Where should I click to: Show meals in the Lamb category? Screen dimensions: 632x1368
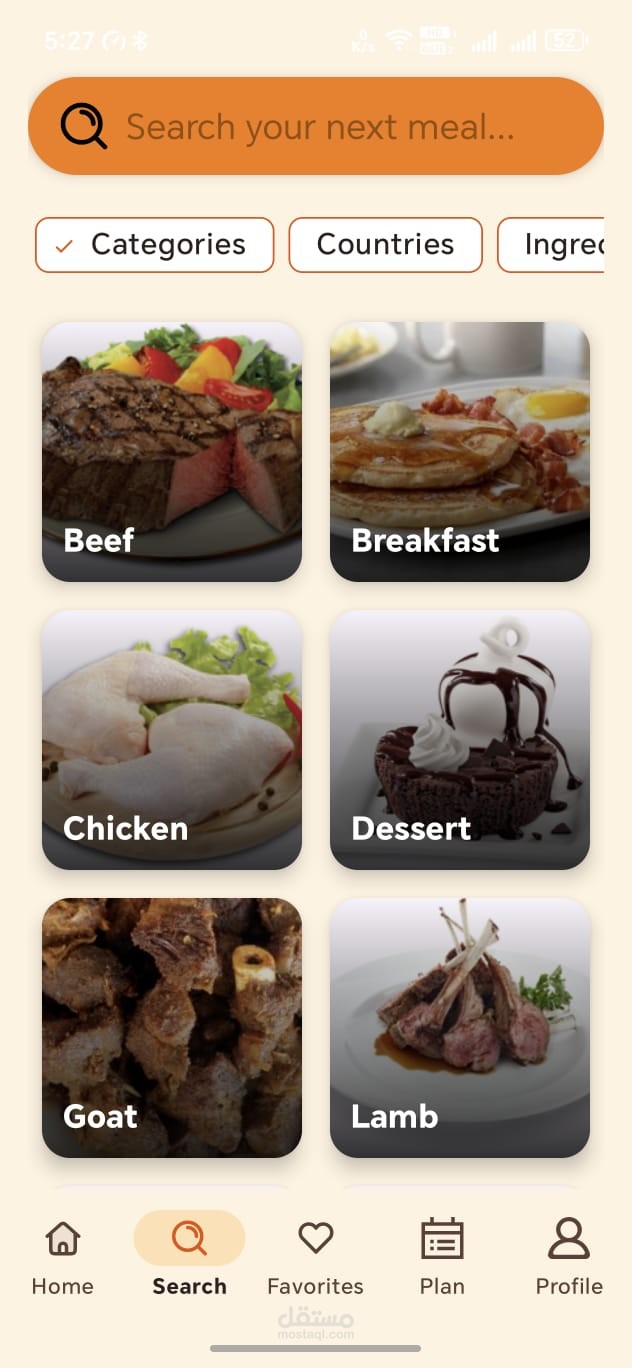[x=460, y=1028]
